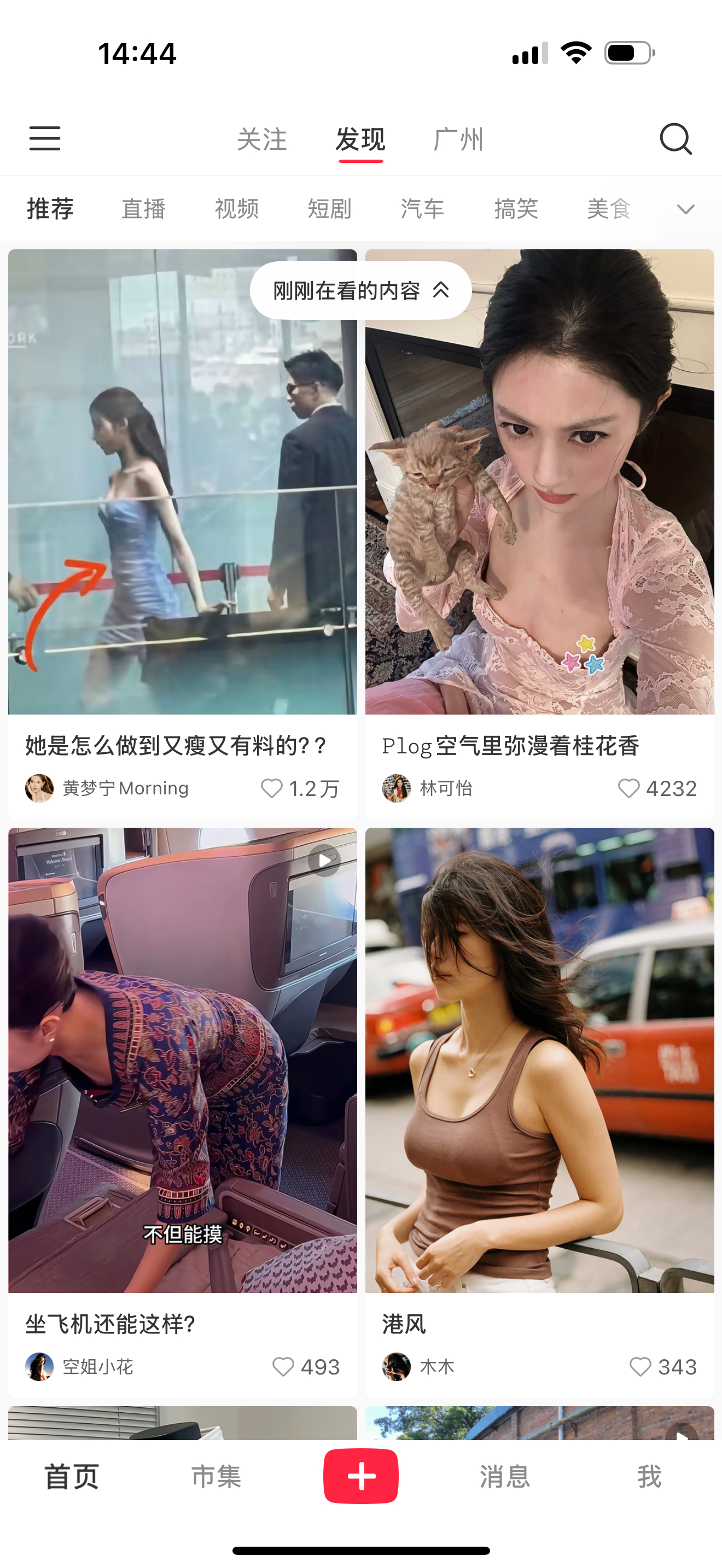The width and height of the screenshot is (722, 1568).
Task: Open search
Action: pyautogui.click(x=676, y=139)
